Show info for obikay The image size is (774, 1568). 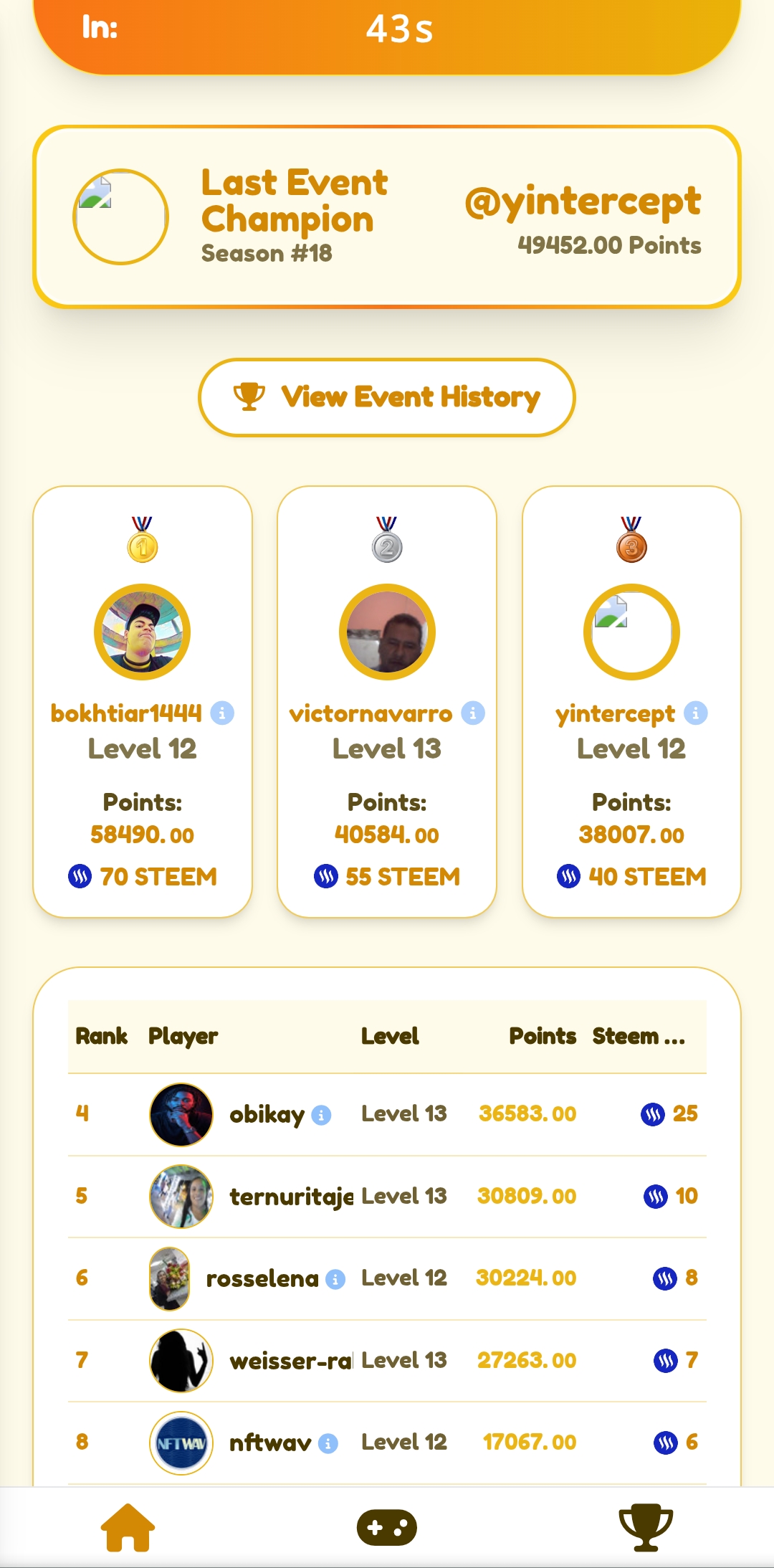pyautogui.click(x=321, y=1116)
